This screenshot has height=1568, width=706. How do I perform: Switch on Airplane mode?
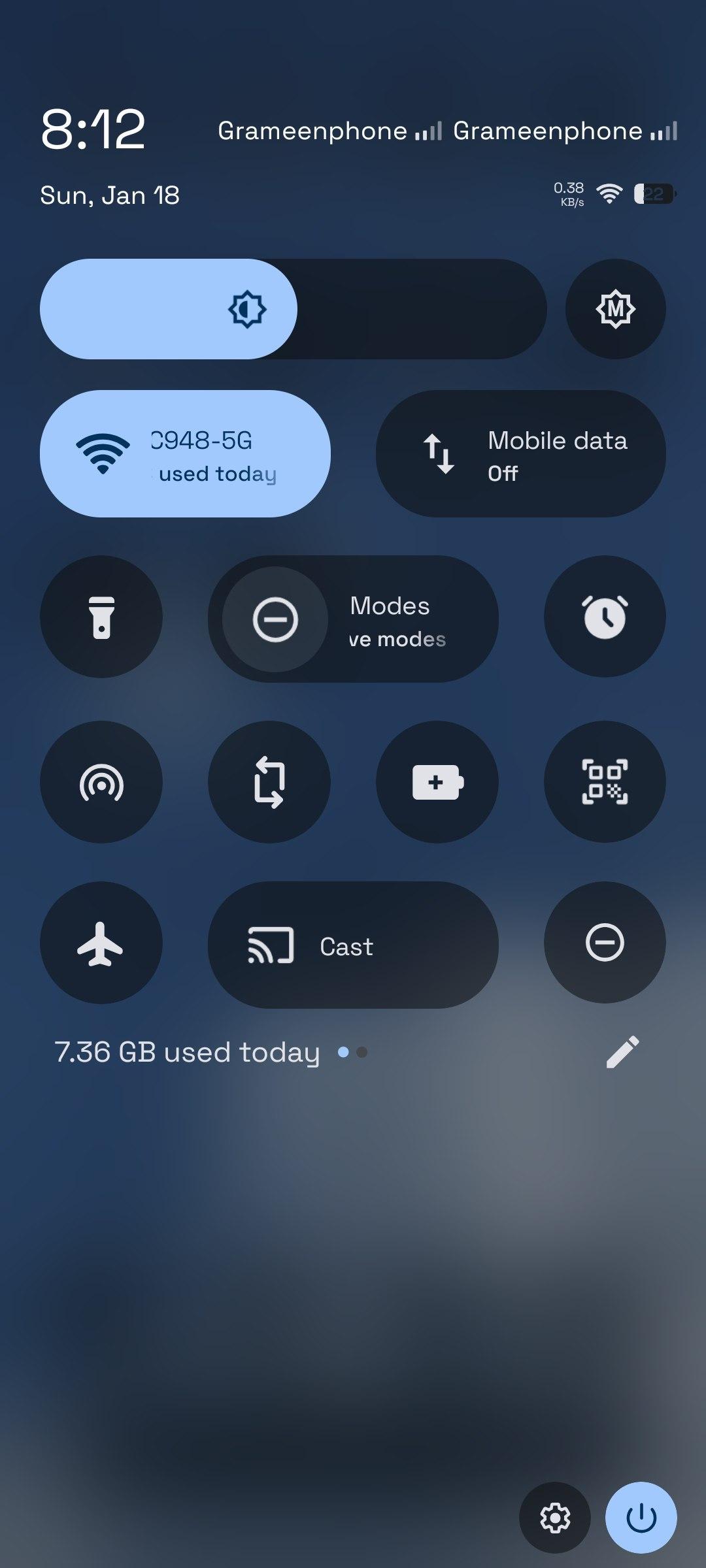(x=101, y=943)
